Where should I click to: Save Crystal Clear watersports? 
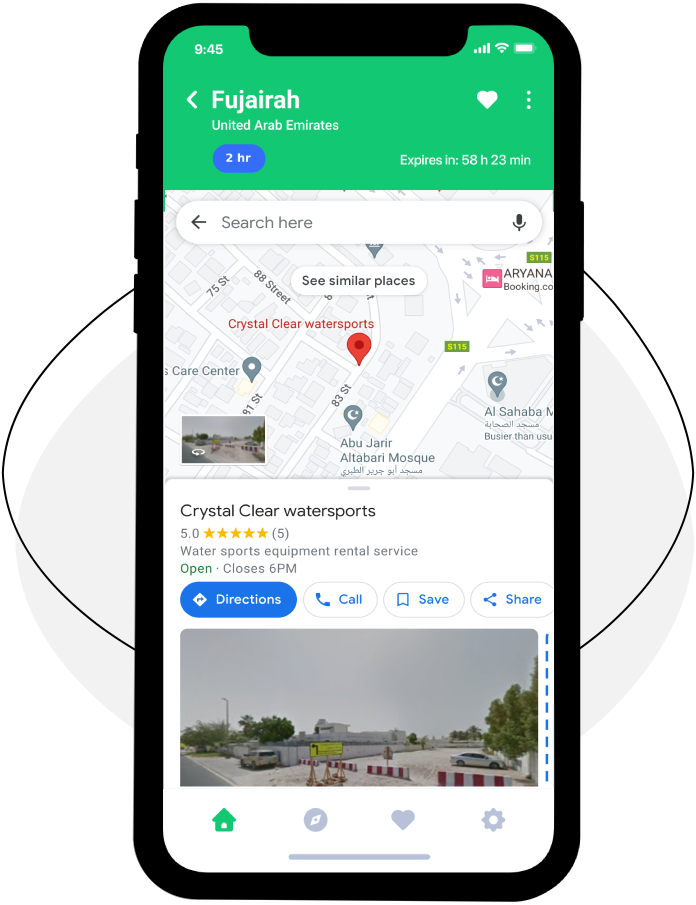(423, 599)
